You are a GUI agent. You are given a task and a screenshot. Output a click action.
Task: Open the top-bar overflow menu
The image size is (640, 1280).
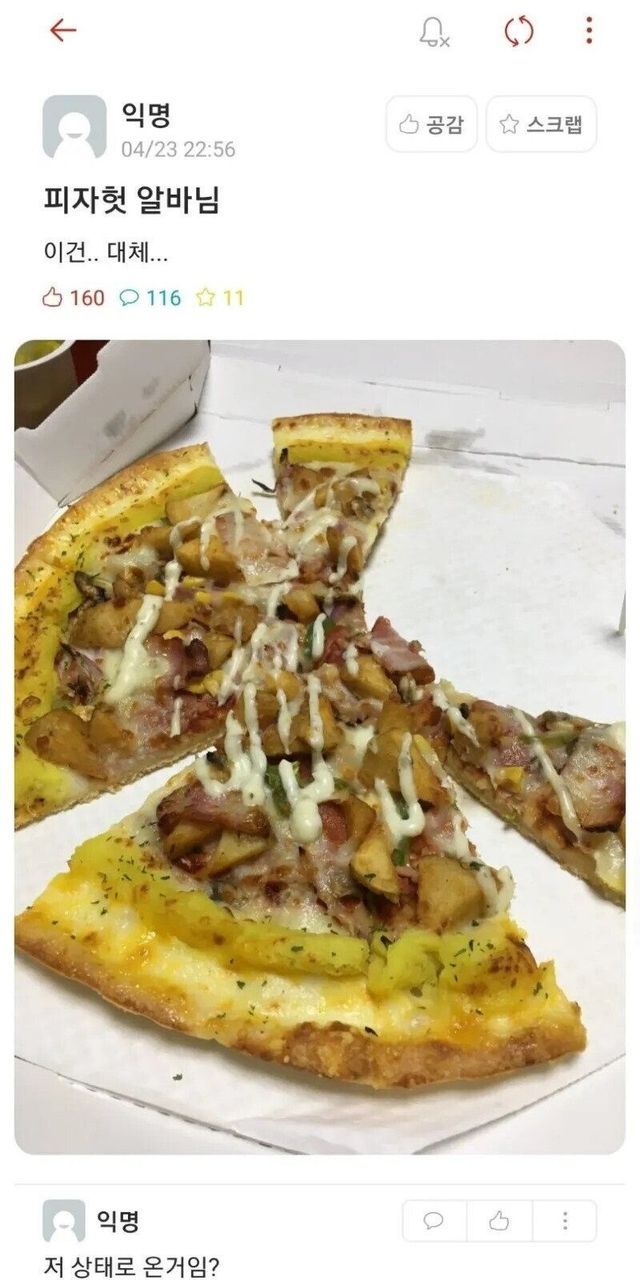click(589, 31)
